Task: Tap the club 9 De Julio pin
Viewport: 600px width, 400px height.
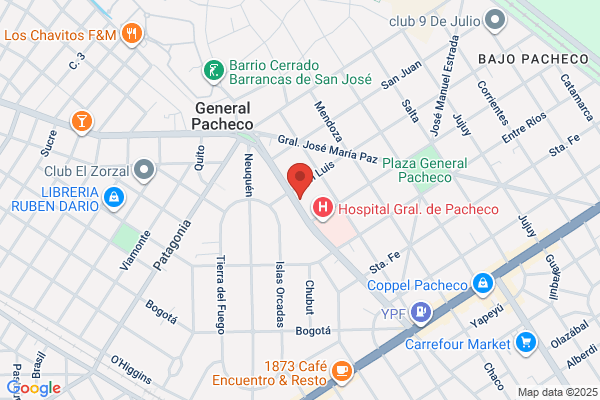Action: [x=495, y=20]
